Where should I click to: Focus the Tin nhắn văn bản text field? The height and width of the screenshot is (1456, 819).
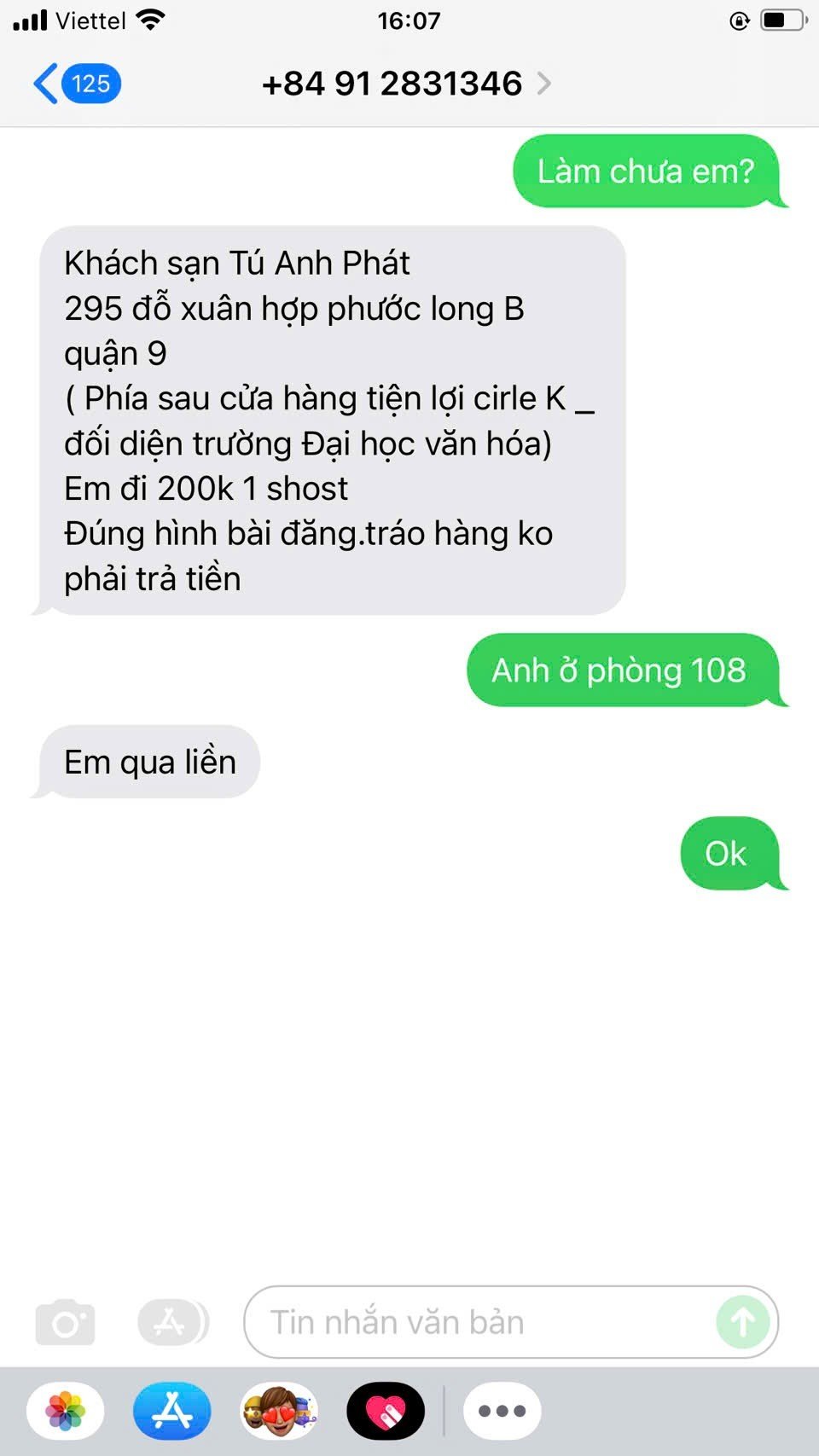478,1322
